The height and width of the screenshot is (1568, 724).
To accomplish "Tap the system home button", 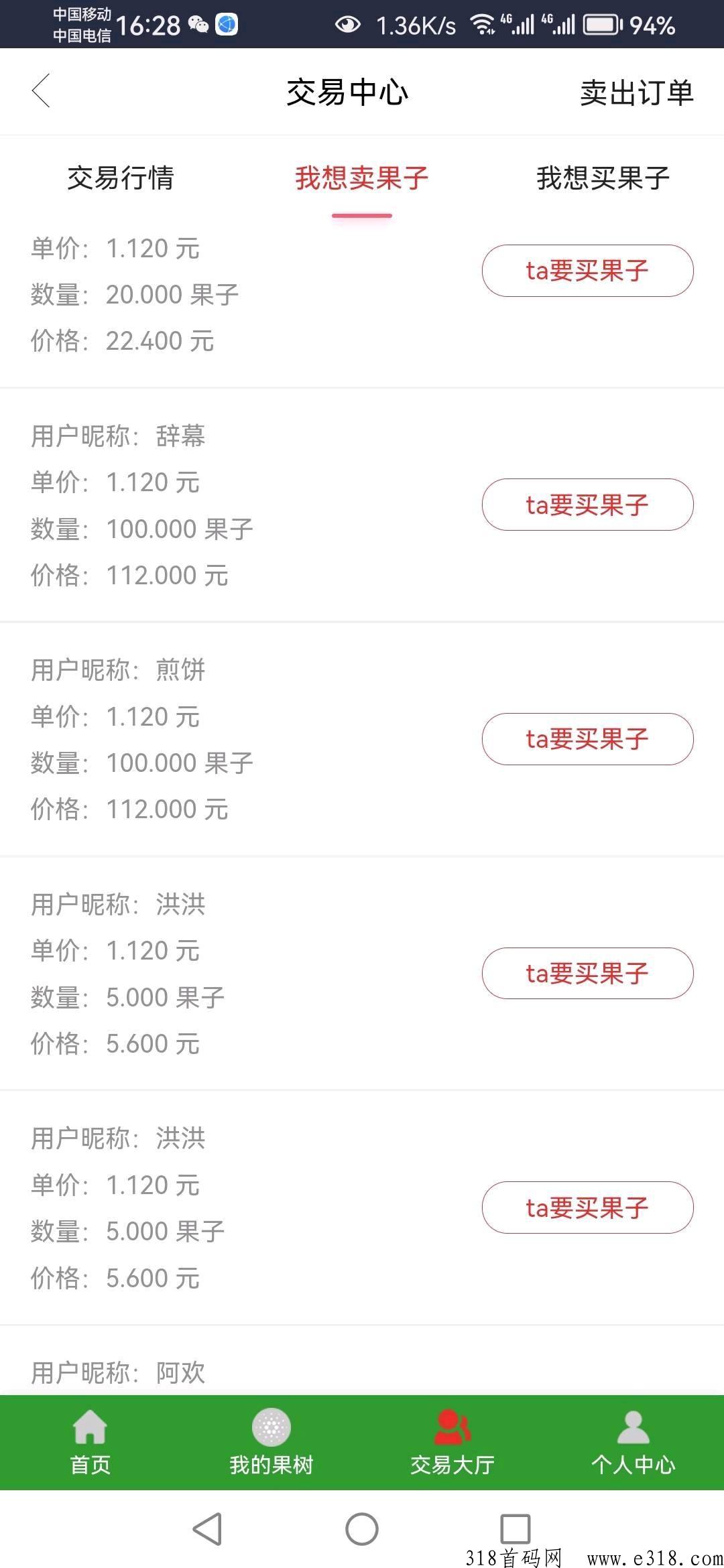I will tap(362, 1529).
